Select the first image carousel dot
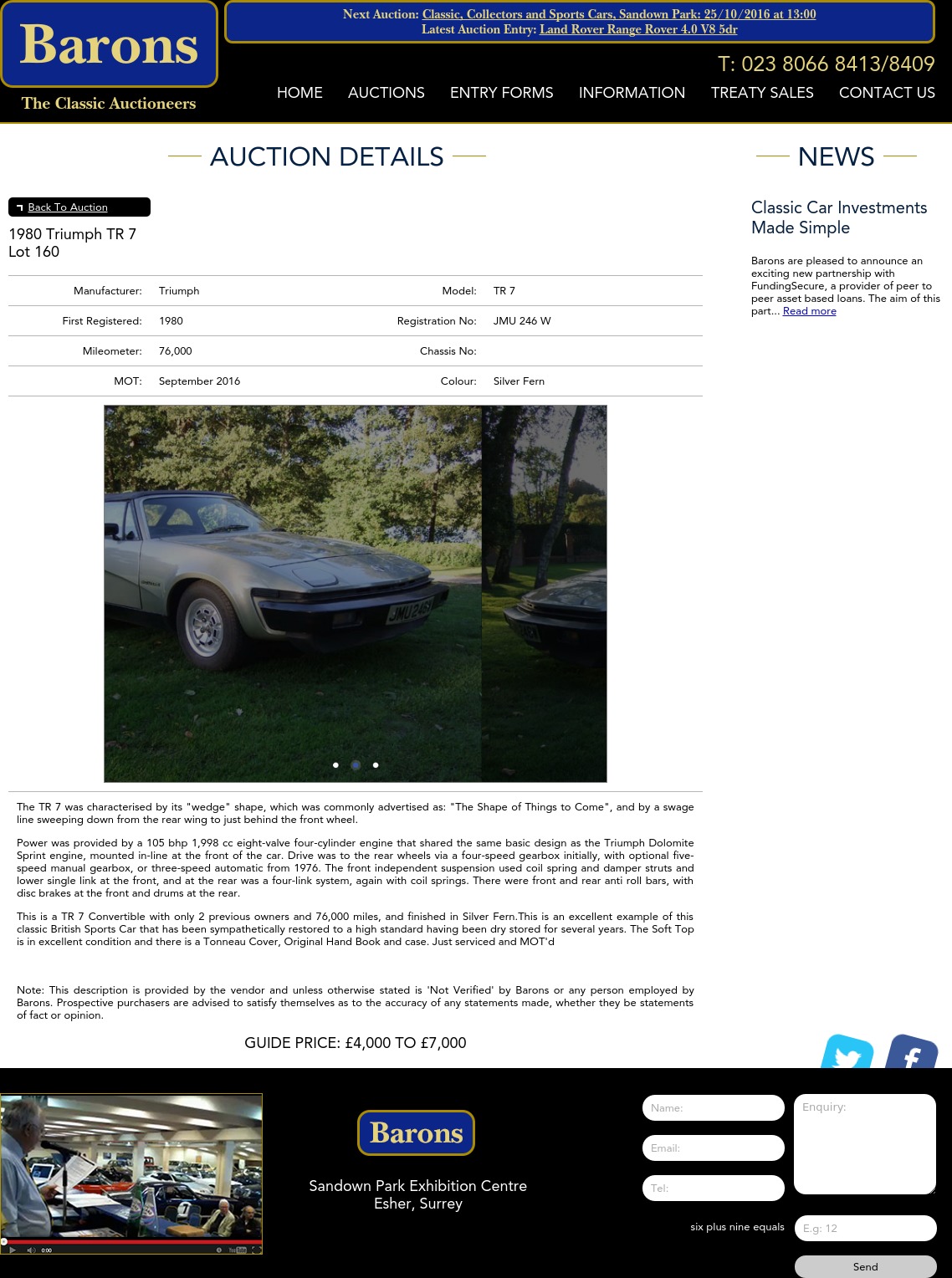This screenshot has width=952, height=1278. tap(335, 765)
